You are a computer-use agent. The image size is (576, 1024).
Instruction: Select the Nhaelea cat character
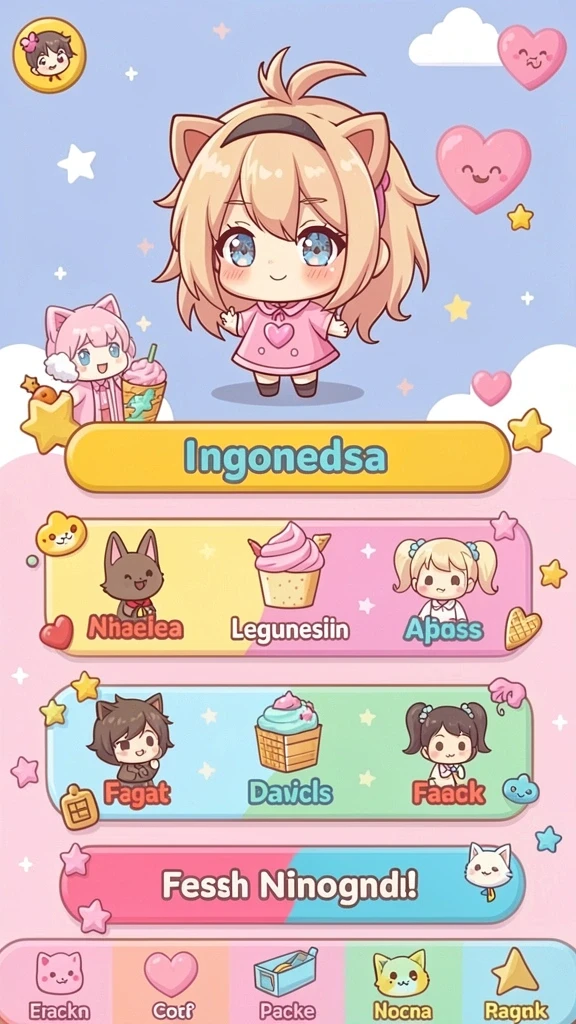pyautogui.click(x=134, y=586)
